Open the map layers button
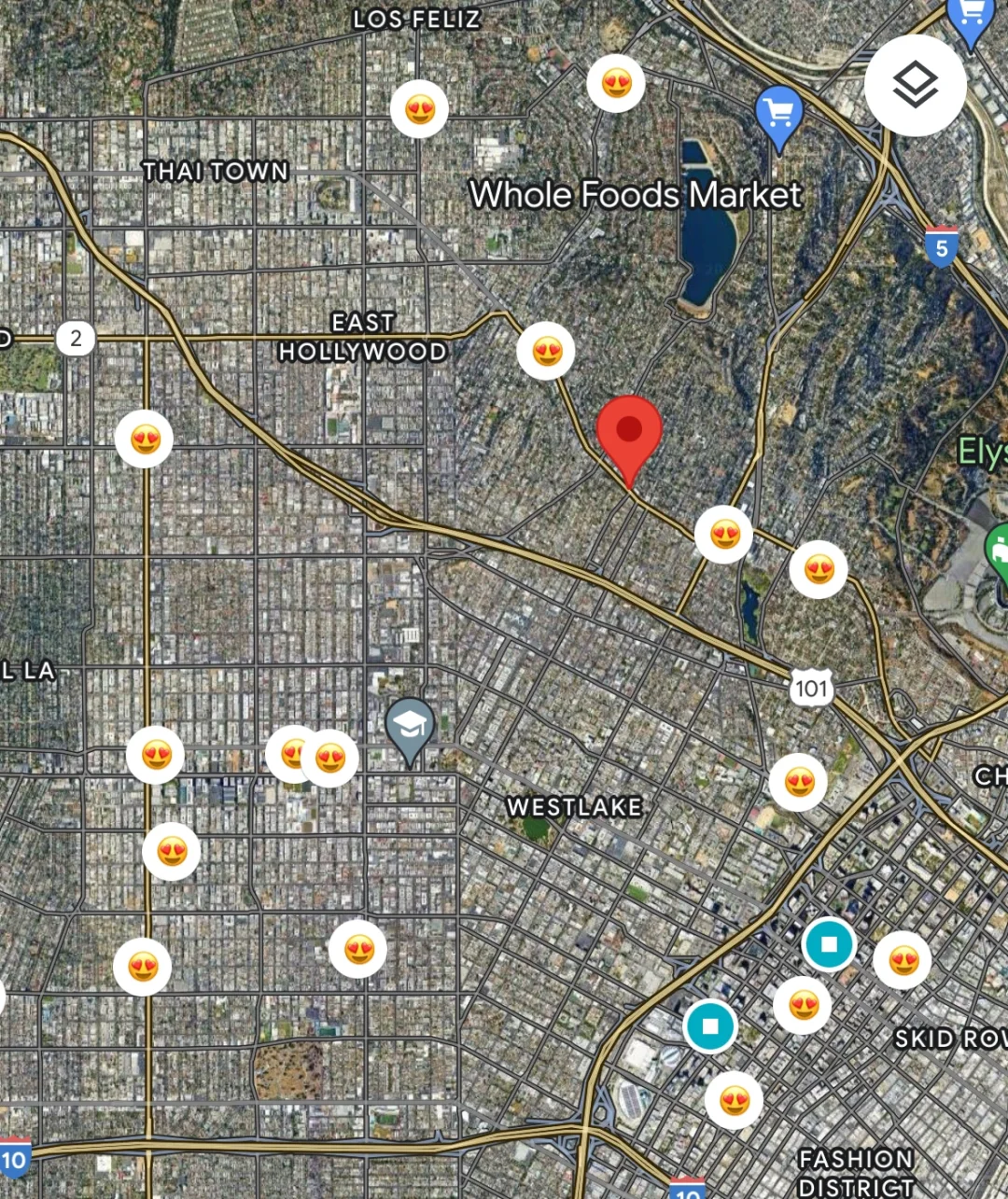Viewport: 1008px width, 1199px height. [x=915, y=86]
